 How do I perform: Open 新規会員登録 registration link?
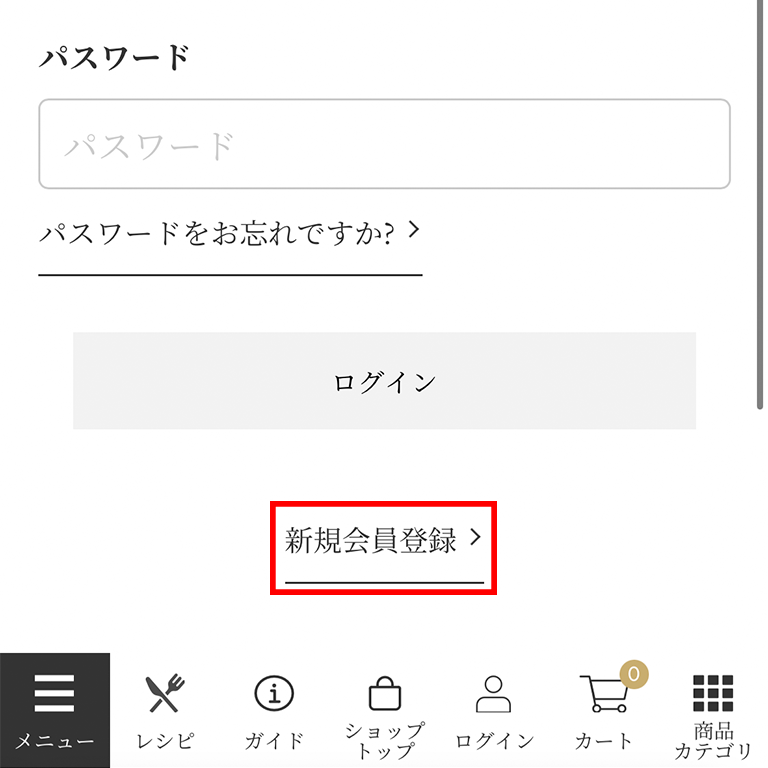383,542
